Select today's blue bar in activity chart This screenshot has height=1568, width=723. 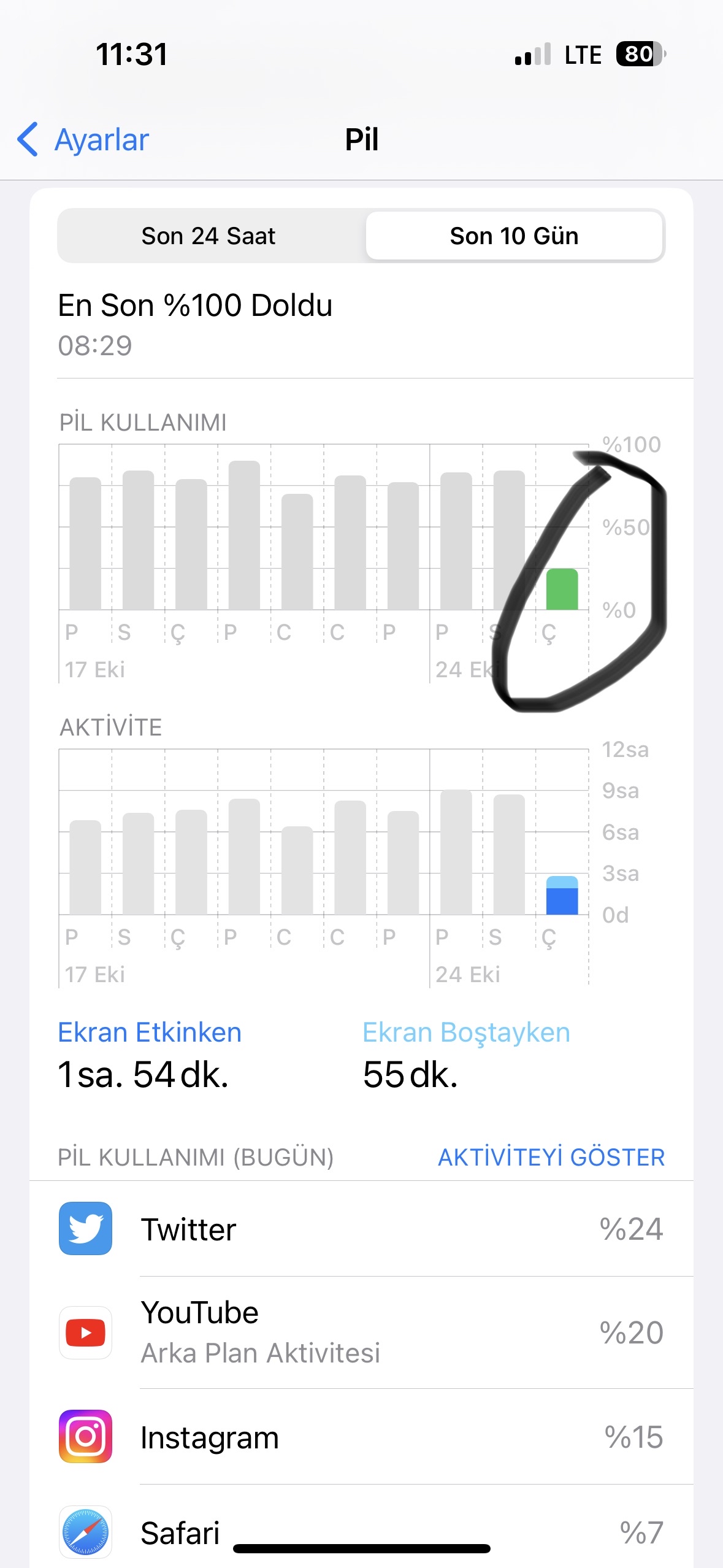pyautogui.click(x=562, y=895)
